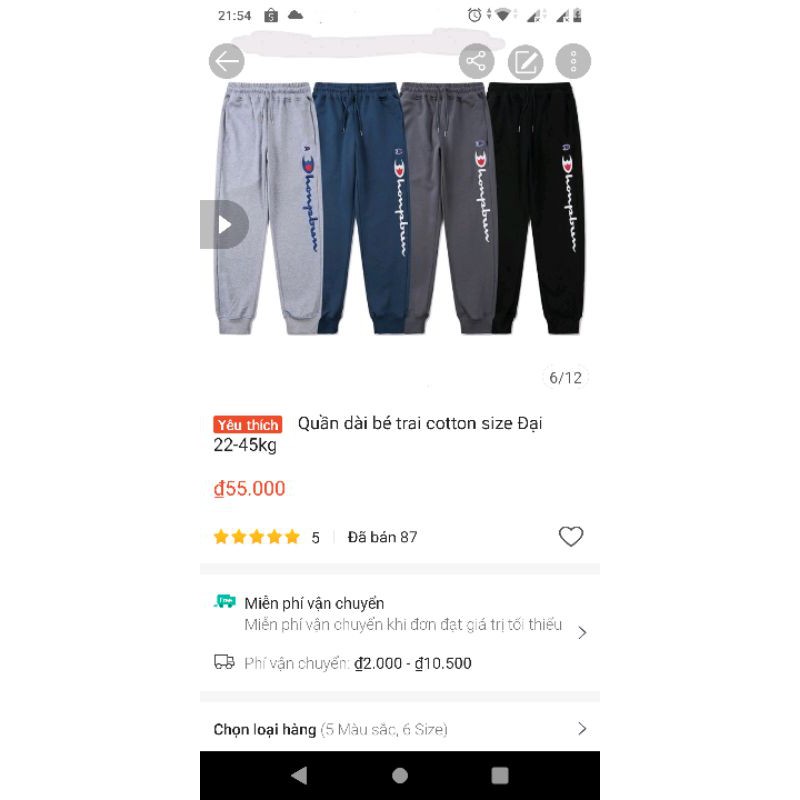Add product to favorites with heart icon
The image size is (800, 800).
(570, 537)
